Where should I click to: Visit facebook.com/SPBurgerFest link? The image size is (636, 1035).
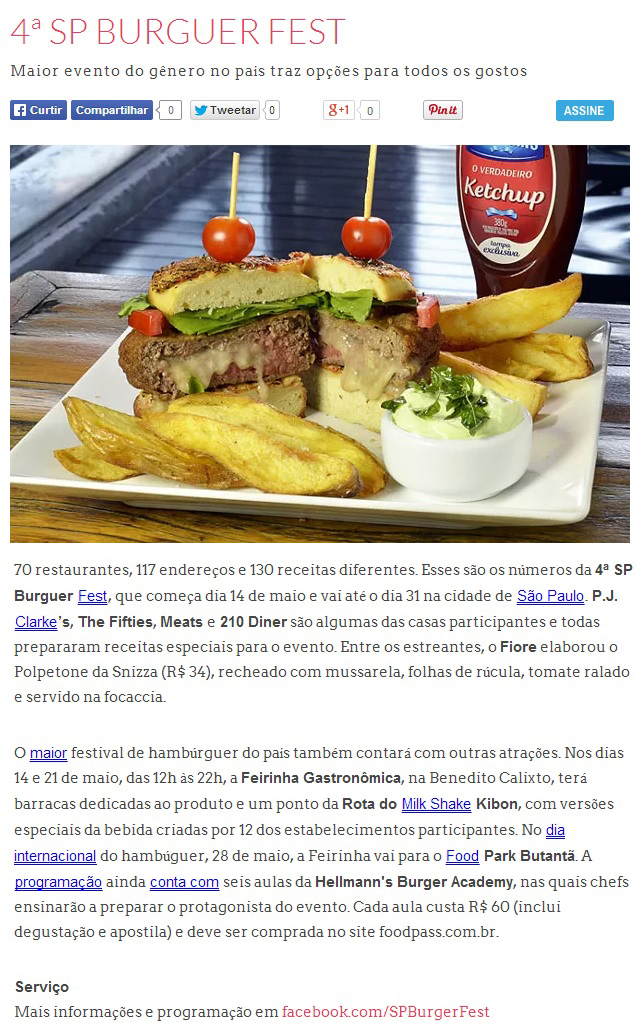[386, 1012]
